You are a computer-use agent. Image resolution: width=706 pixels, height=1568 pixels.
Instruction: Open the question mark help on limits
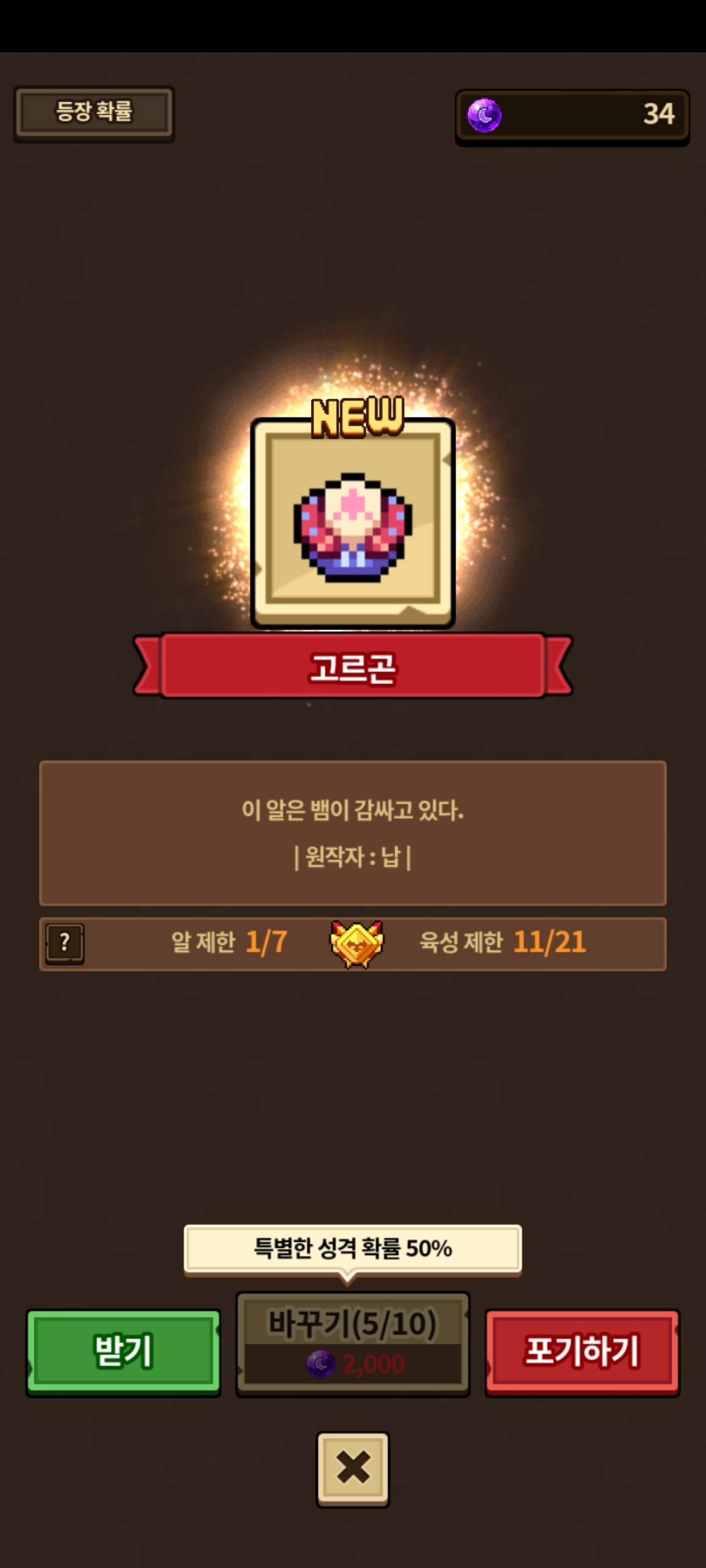(x=65, y=943)
